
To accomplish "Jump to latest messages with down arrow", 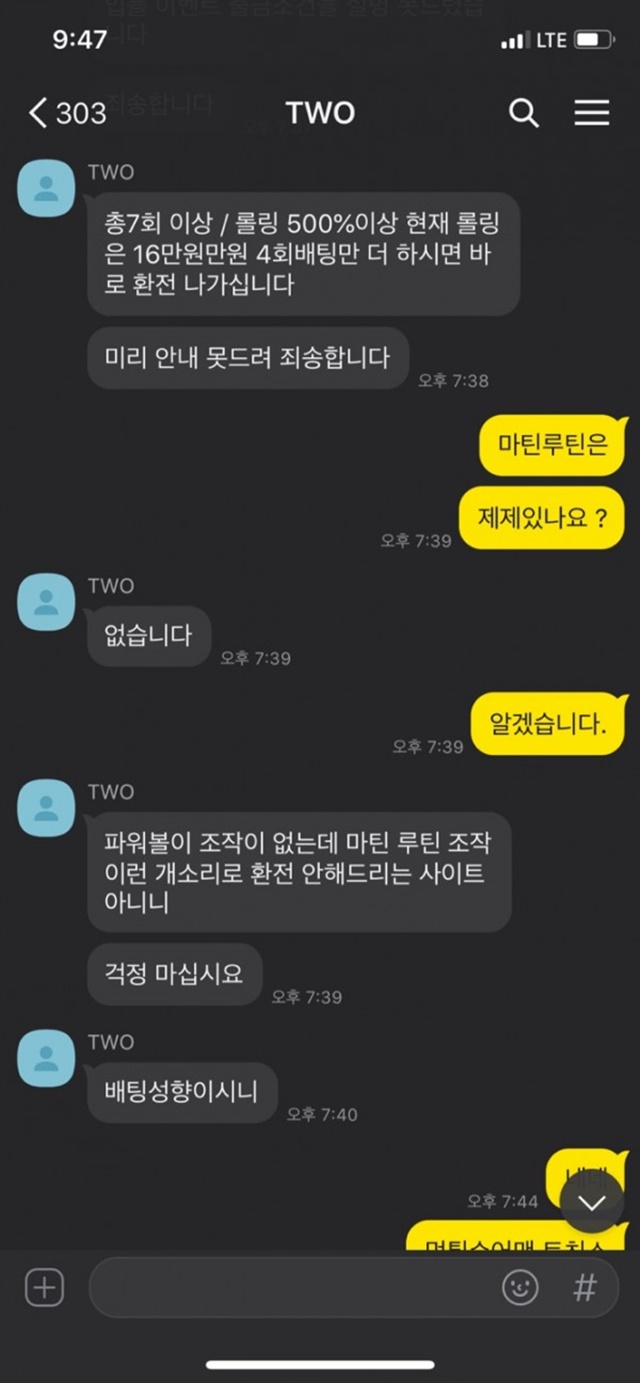I will 592,1202.
